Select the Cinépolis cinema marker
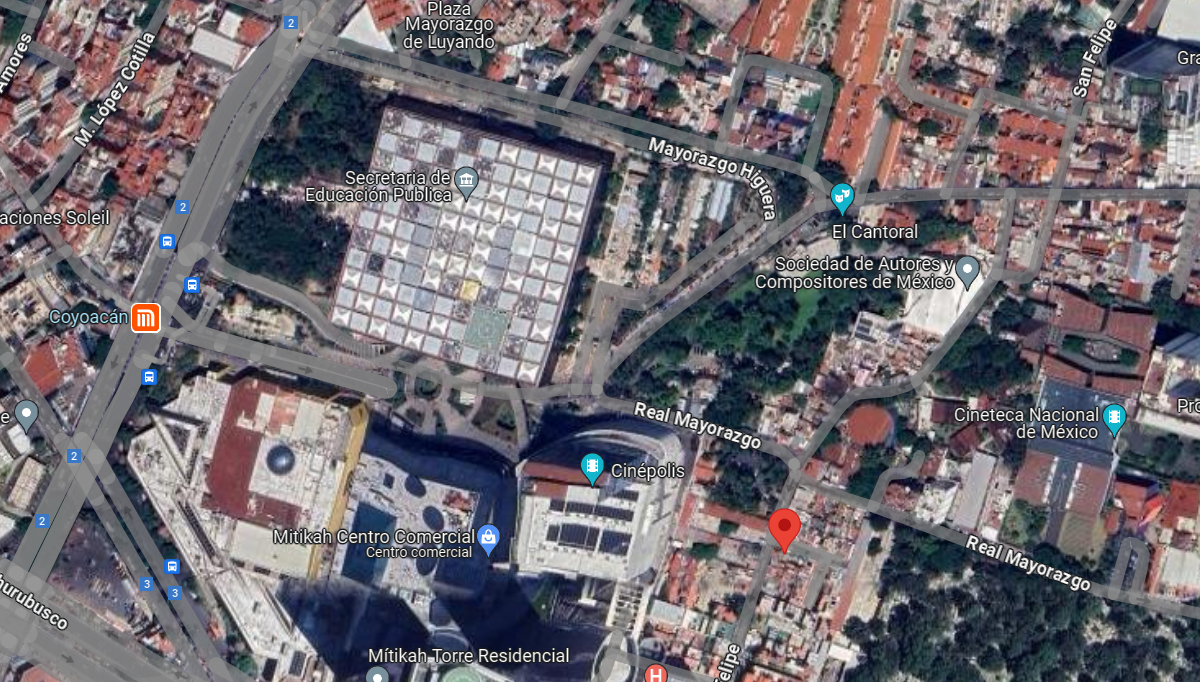 click(593, 468)
